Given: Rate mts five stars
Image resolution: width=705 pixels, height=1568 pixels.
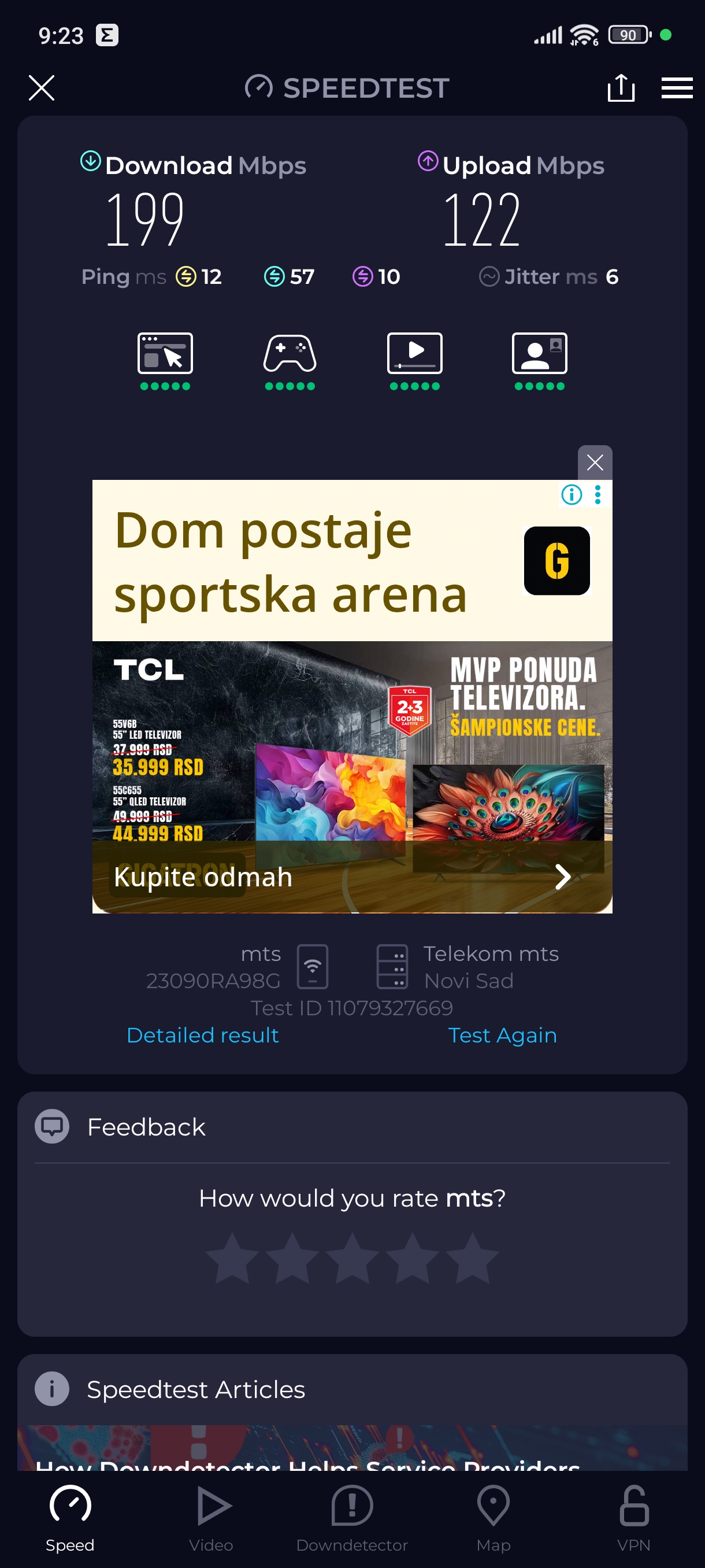Looking at the screenshot, I should pyautogui.click(x=472, y=1258).
